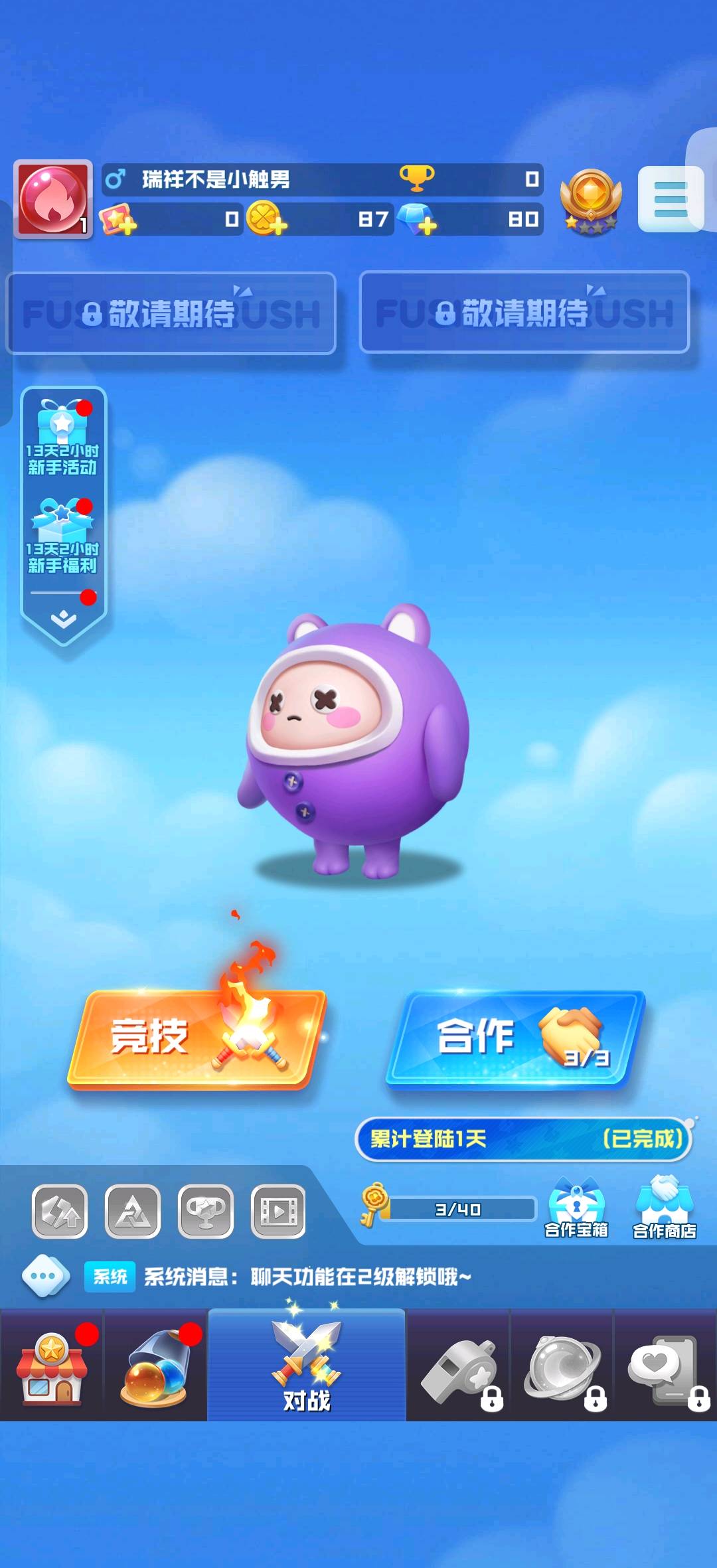Open the trophy leaderboard icon
Viewport: 717px width, 1568px height.
pyautogui.click(x=206, y=1212)
